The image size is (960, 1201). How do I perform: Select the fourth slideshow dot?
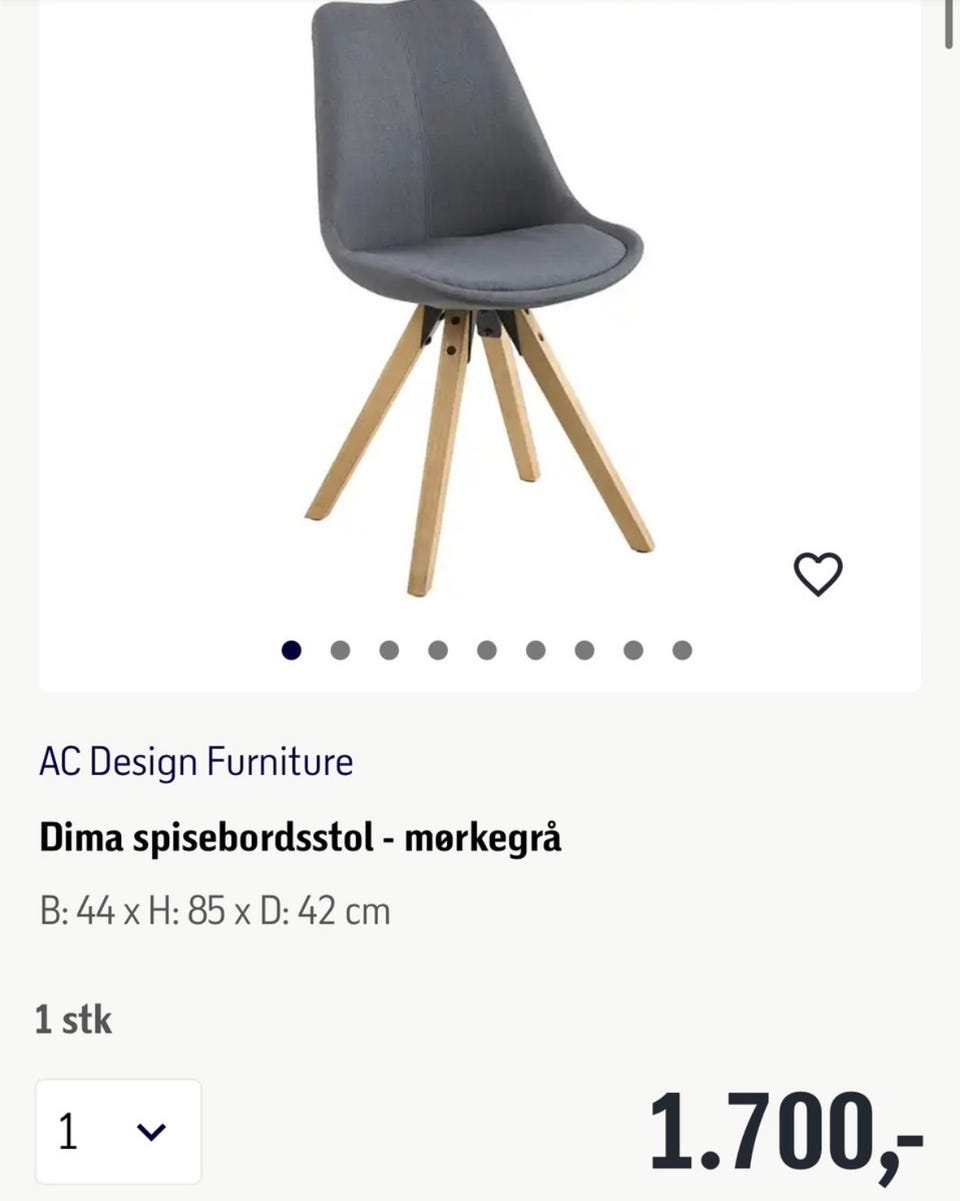437,650
